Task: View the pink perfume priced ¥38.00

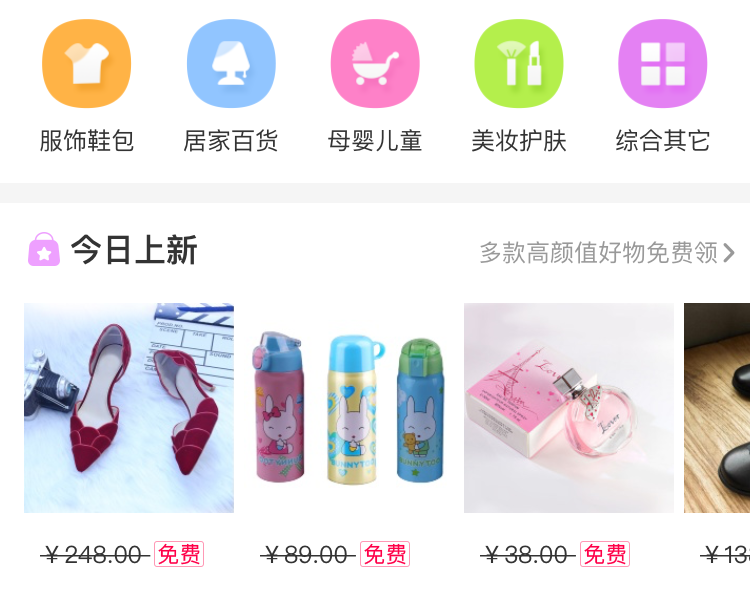Action: click(569, 408)
